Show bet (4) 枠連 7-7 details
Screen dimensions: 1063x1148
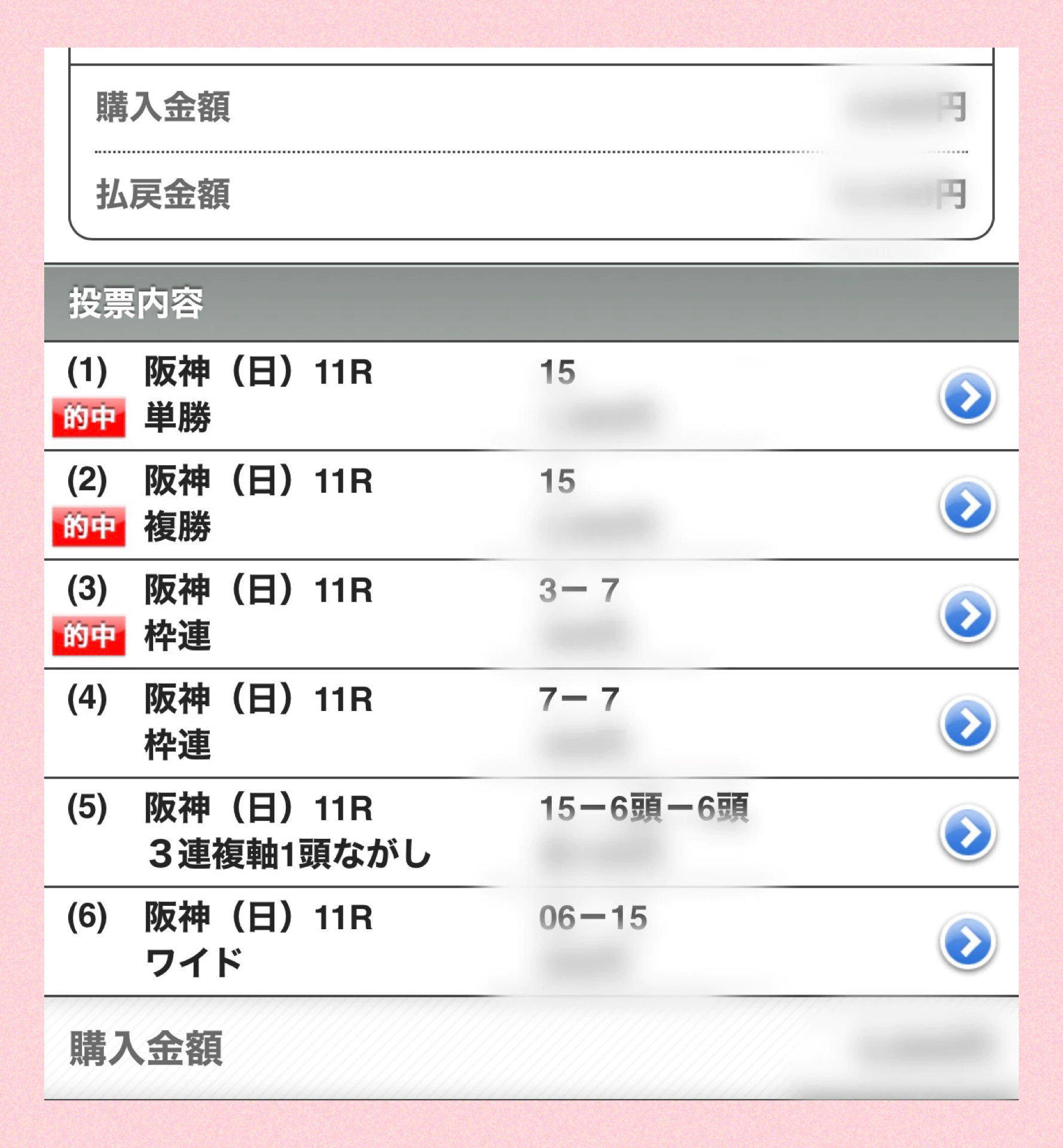tap(967, 724)
